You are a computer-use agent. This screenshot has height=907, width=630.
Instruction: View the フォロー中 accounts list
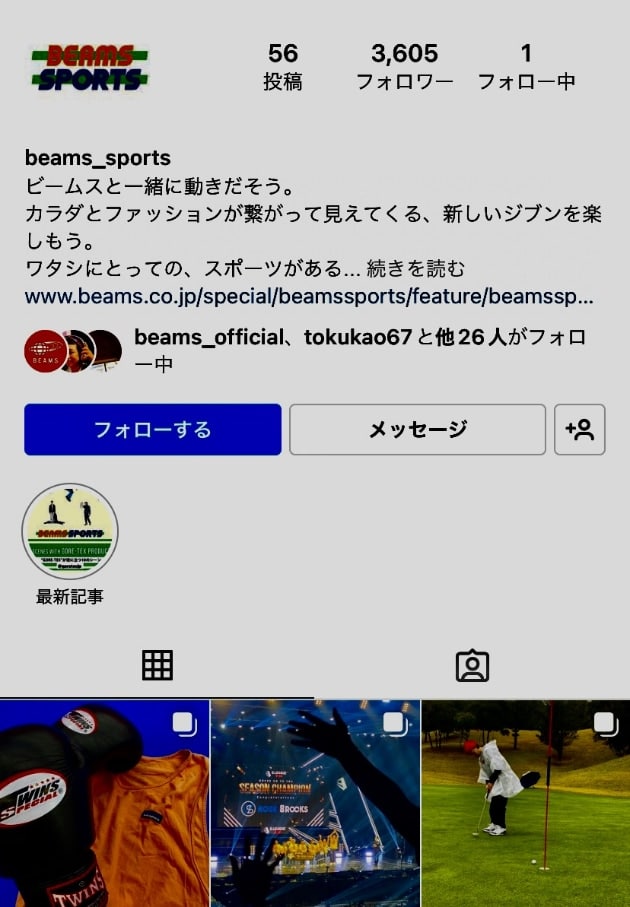click(526, 67)
